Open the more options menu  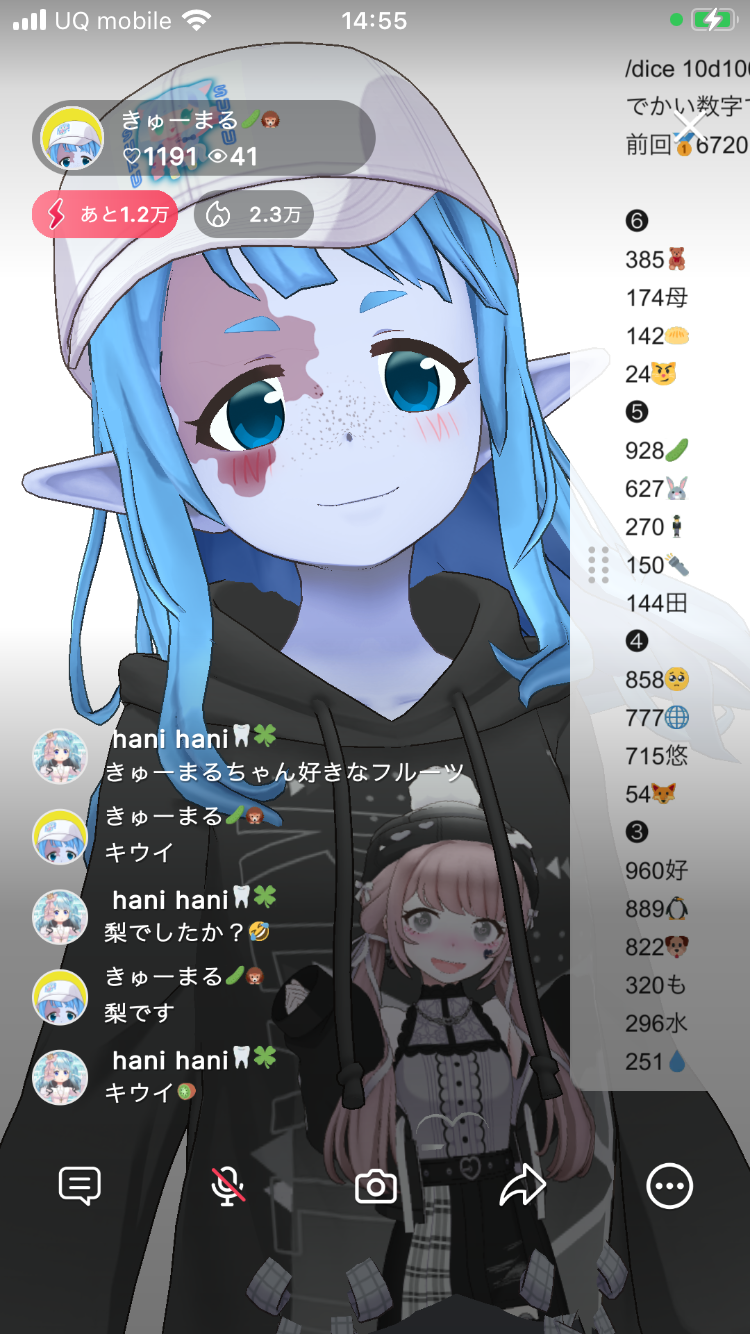(x=669, y=1186)
